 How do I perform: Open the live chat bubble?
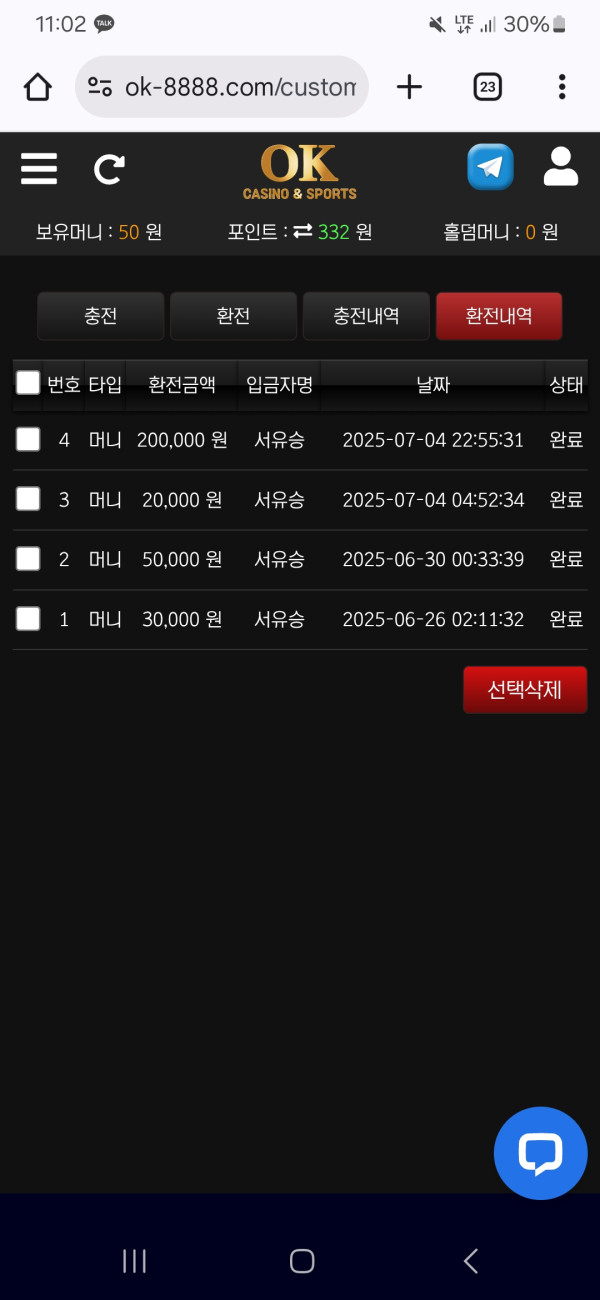coord(541,1153)
